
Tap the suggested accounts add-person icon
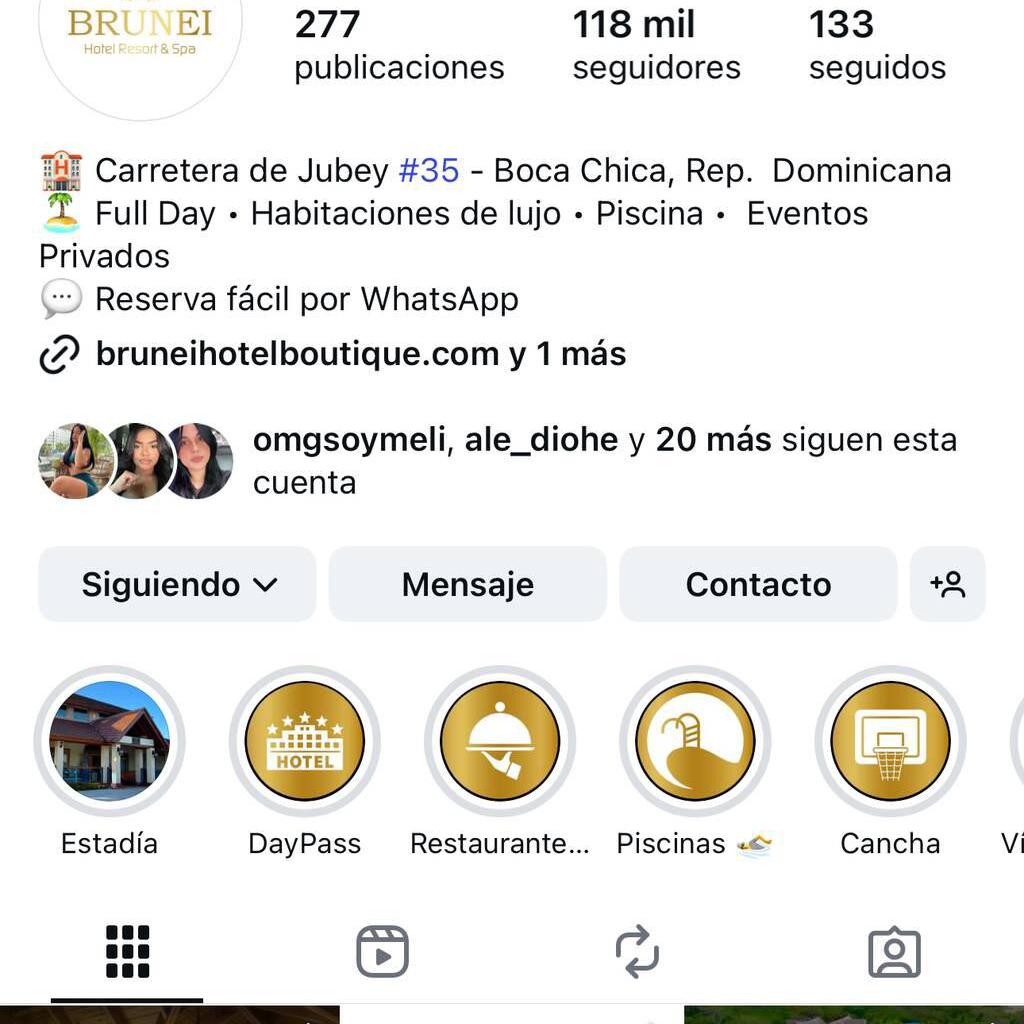(947, 584)
